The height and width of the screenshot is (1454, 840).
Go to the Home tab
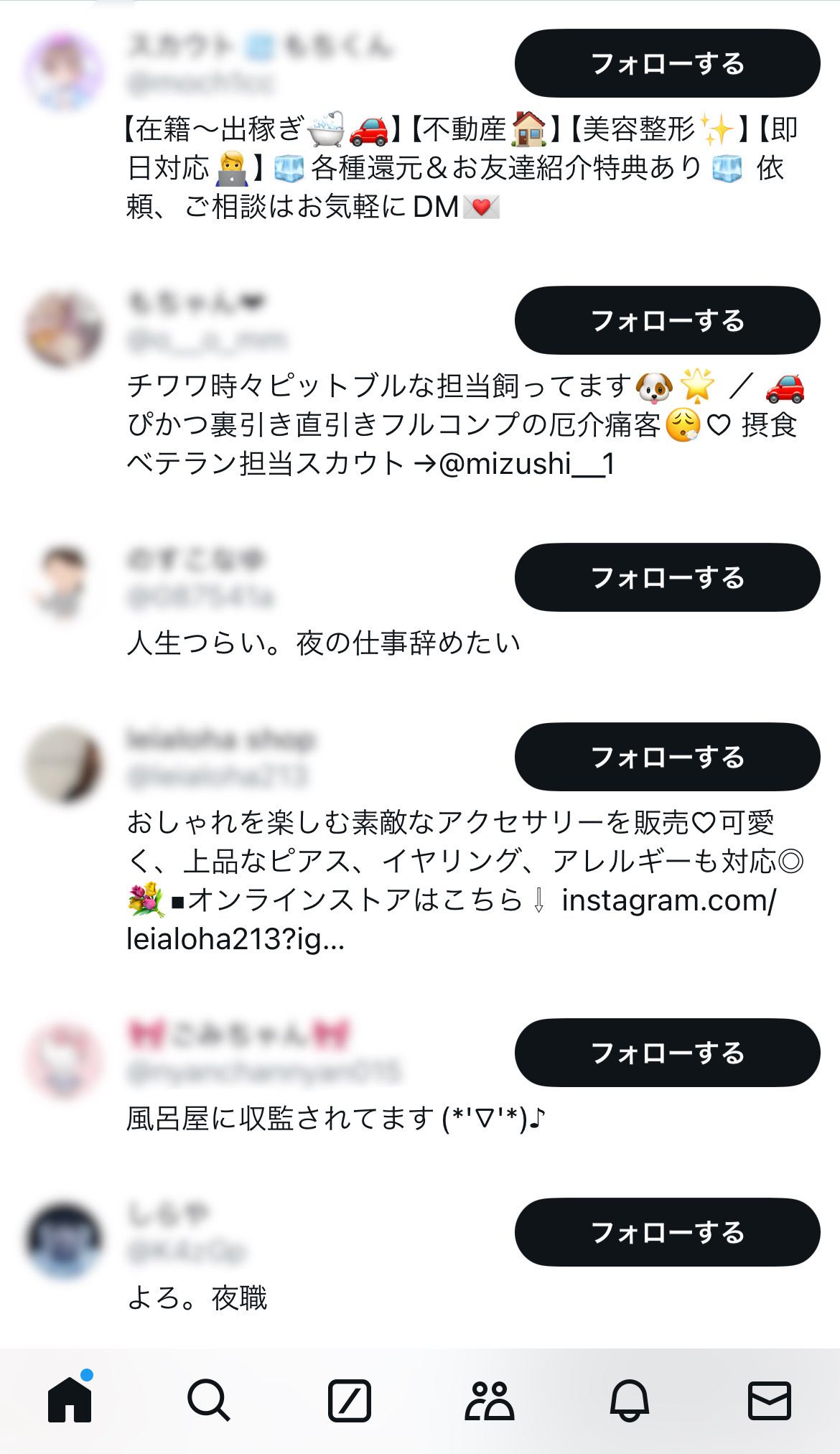click(70, 1399)
